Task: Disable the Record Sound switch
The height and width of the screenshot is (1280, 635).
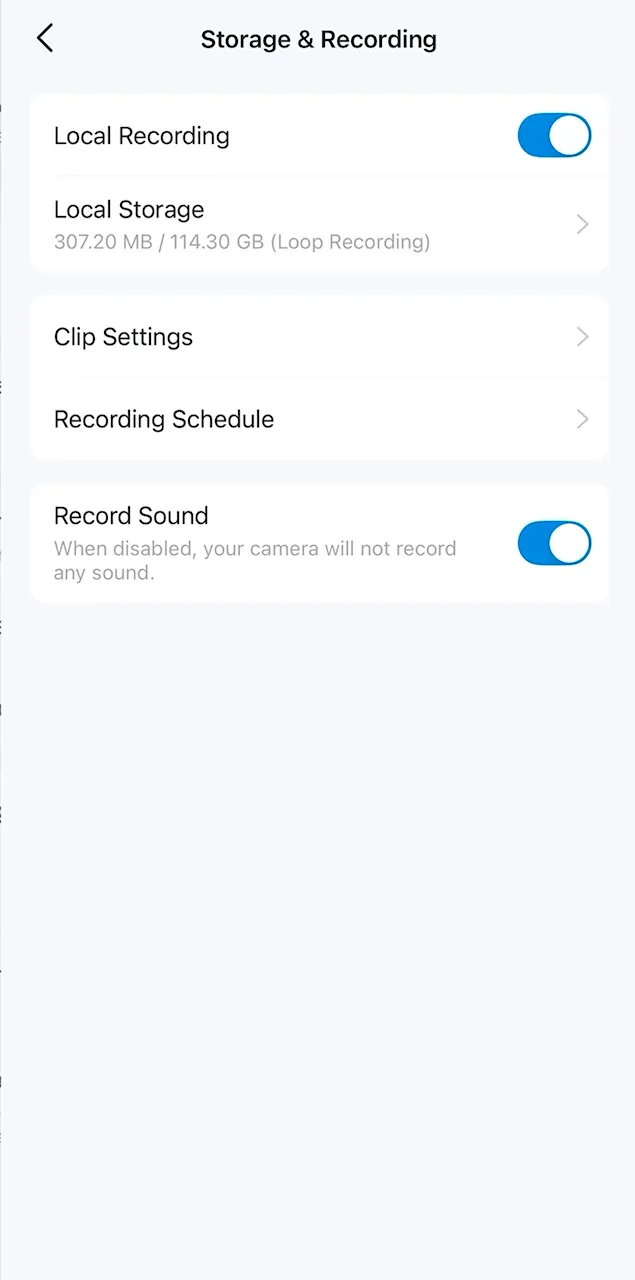Action: 554,543
